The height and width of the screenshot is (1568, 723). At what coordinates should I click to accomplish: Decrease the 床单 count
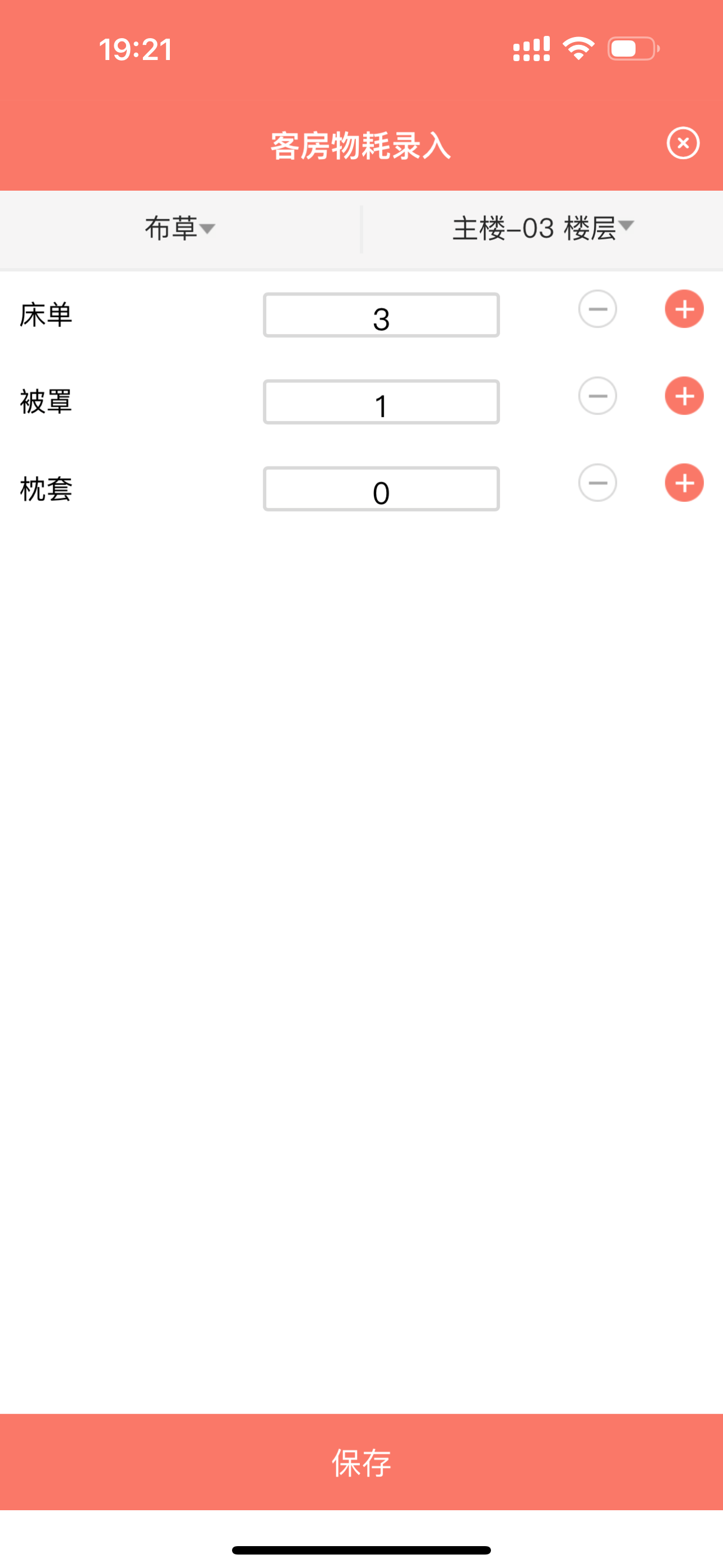(x=597, y=309)
